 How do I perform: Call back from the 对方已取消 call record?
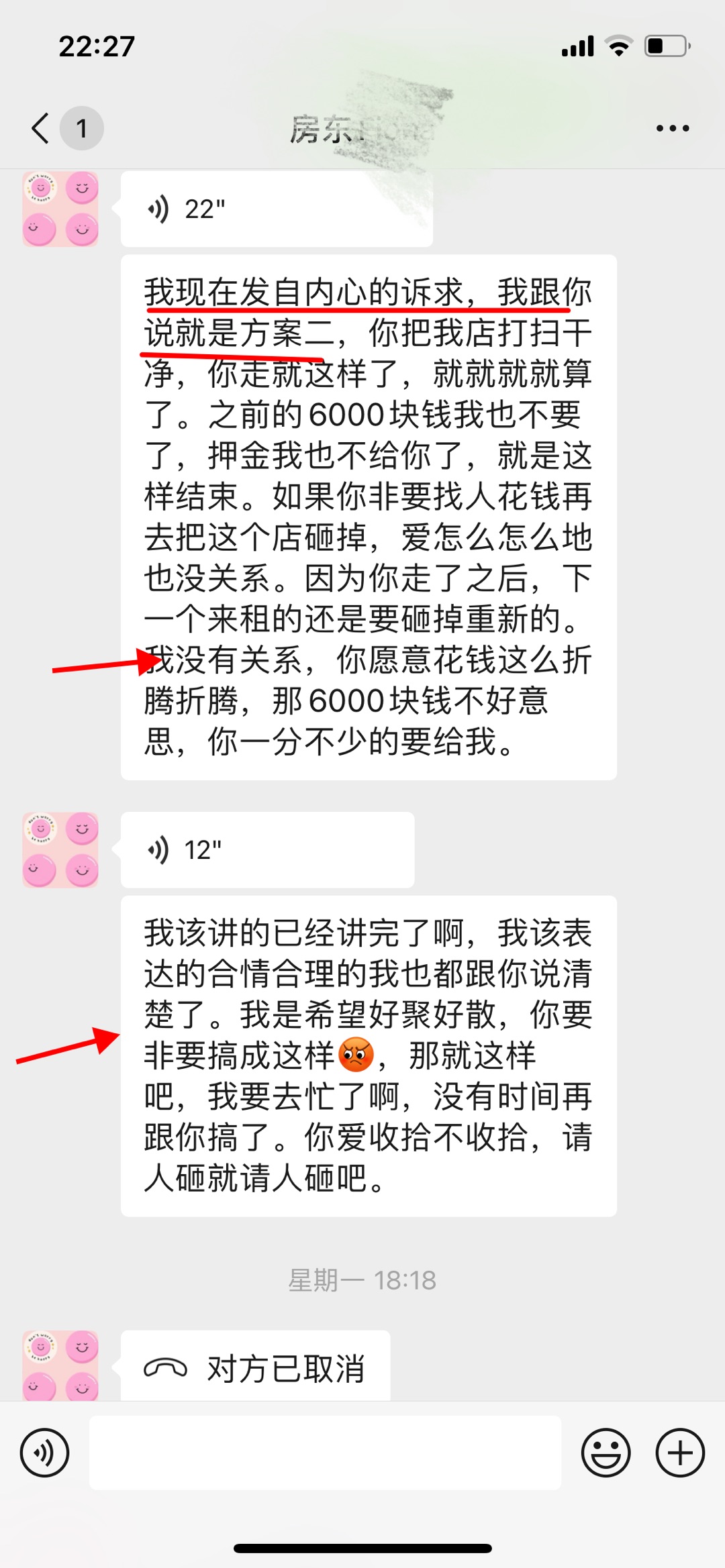[255, 1367]
